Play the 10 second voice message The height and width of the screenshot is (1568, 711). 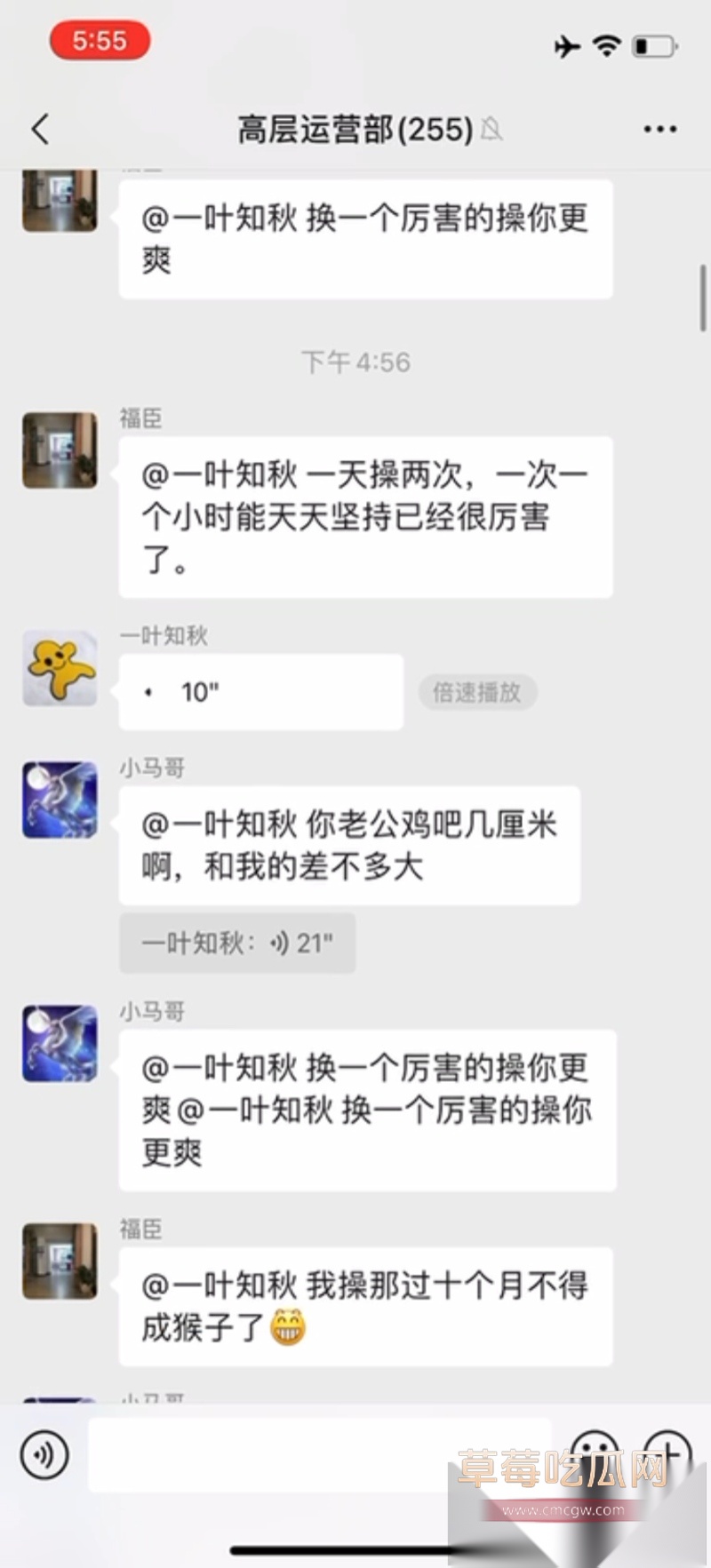[x=258, y=692]
